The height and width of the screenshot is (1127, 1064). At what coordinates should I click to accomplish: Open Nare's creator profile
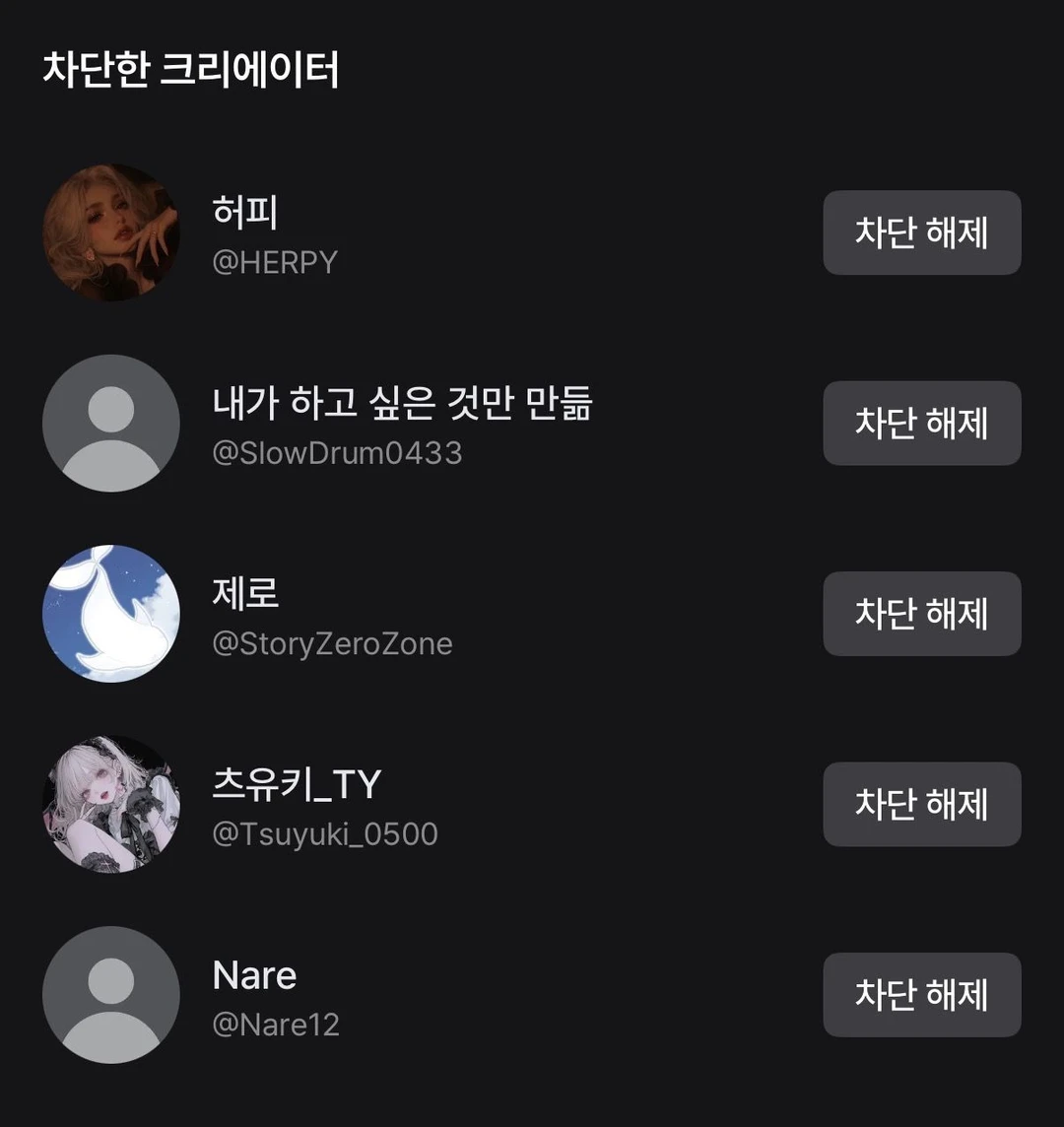[x=111, y=995]
